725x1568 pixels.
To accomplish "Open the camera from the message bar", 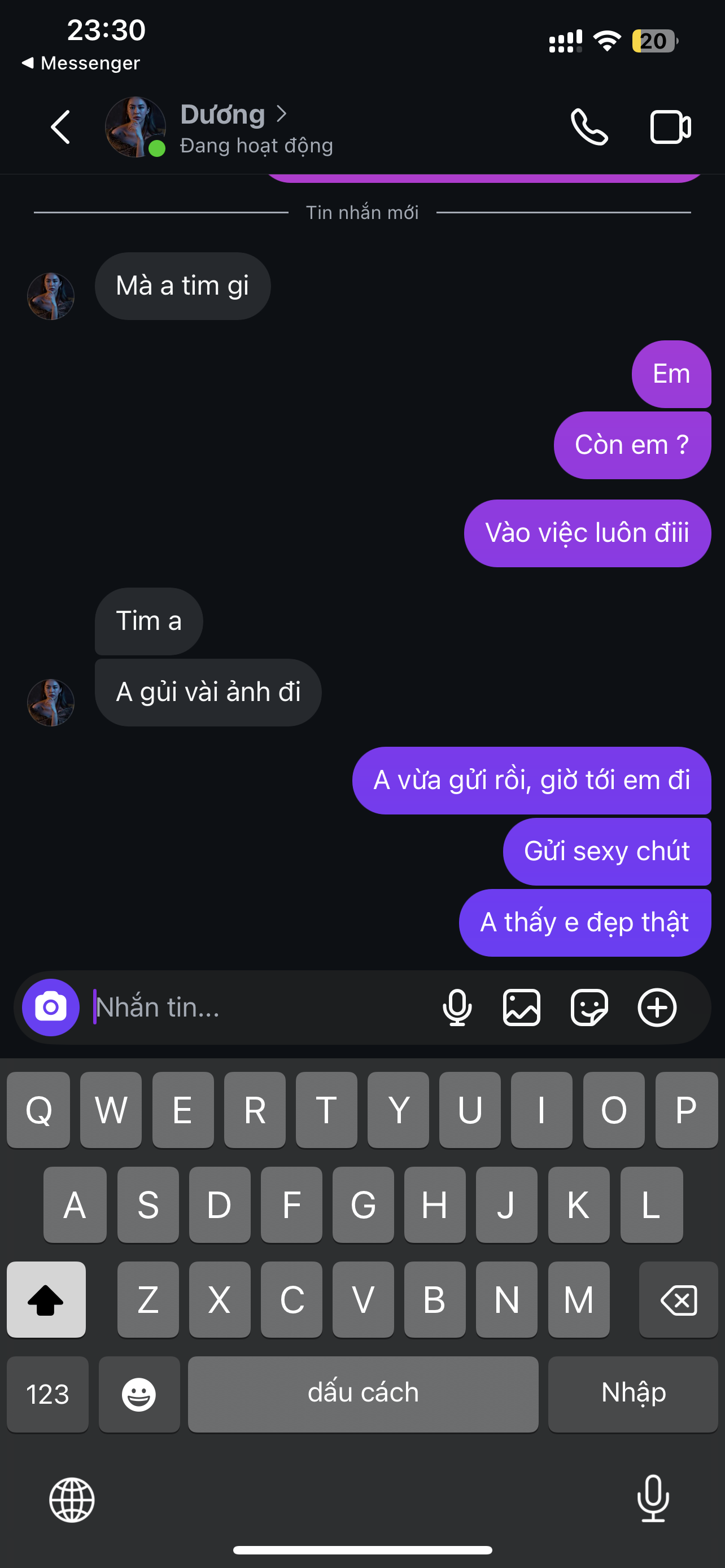I will [50, 1008].
